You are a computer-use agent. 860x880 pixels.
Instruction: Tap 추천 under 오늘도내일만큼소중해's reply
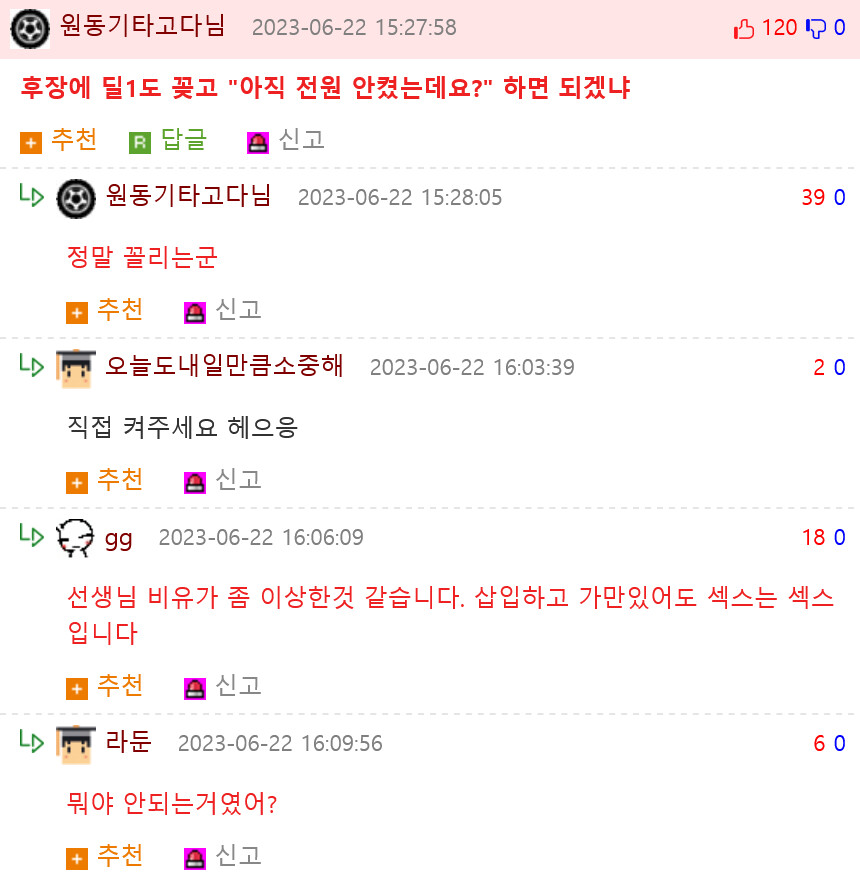[x=106, y=481]
